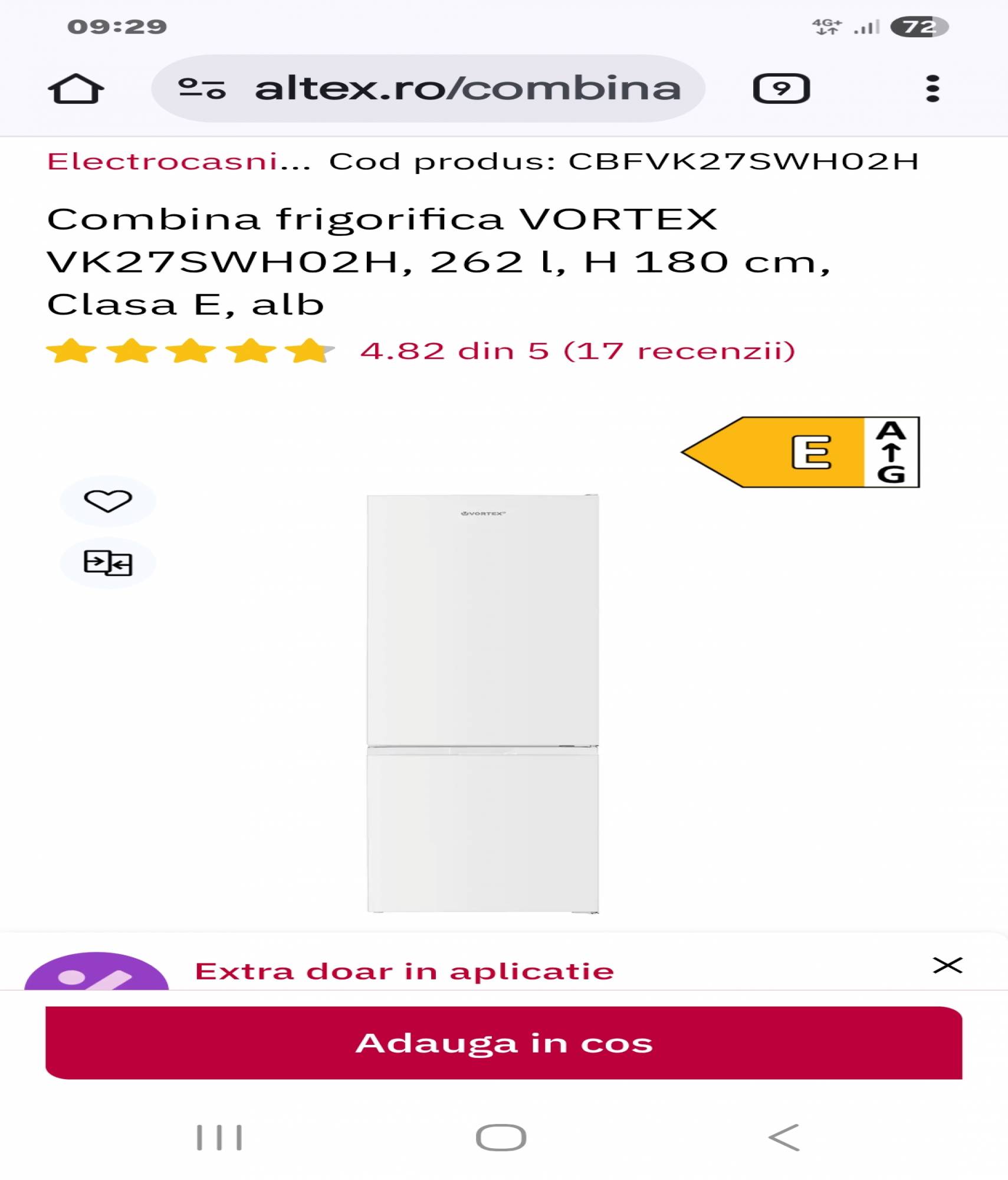Screen dimensions: 1008x1180
Task: Open the Electrocasnice breadcrumb link
Action: coord(178,162)
